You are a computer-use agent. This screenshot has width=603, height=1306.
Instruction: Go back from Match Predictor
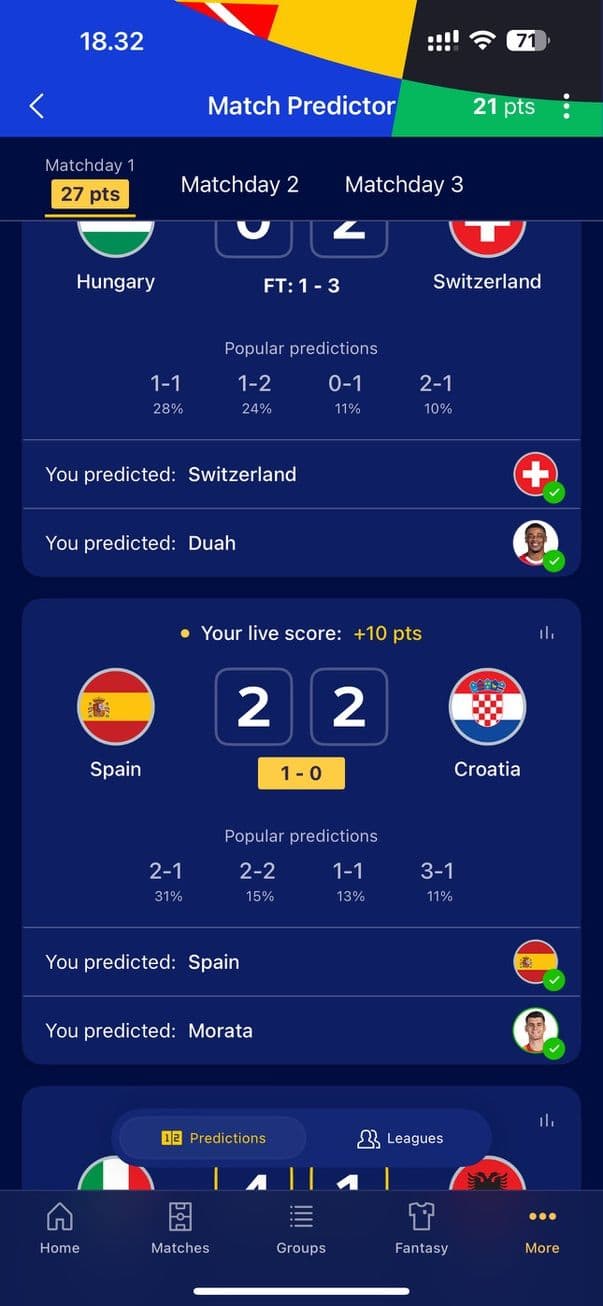tap(37, 106)
